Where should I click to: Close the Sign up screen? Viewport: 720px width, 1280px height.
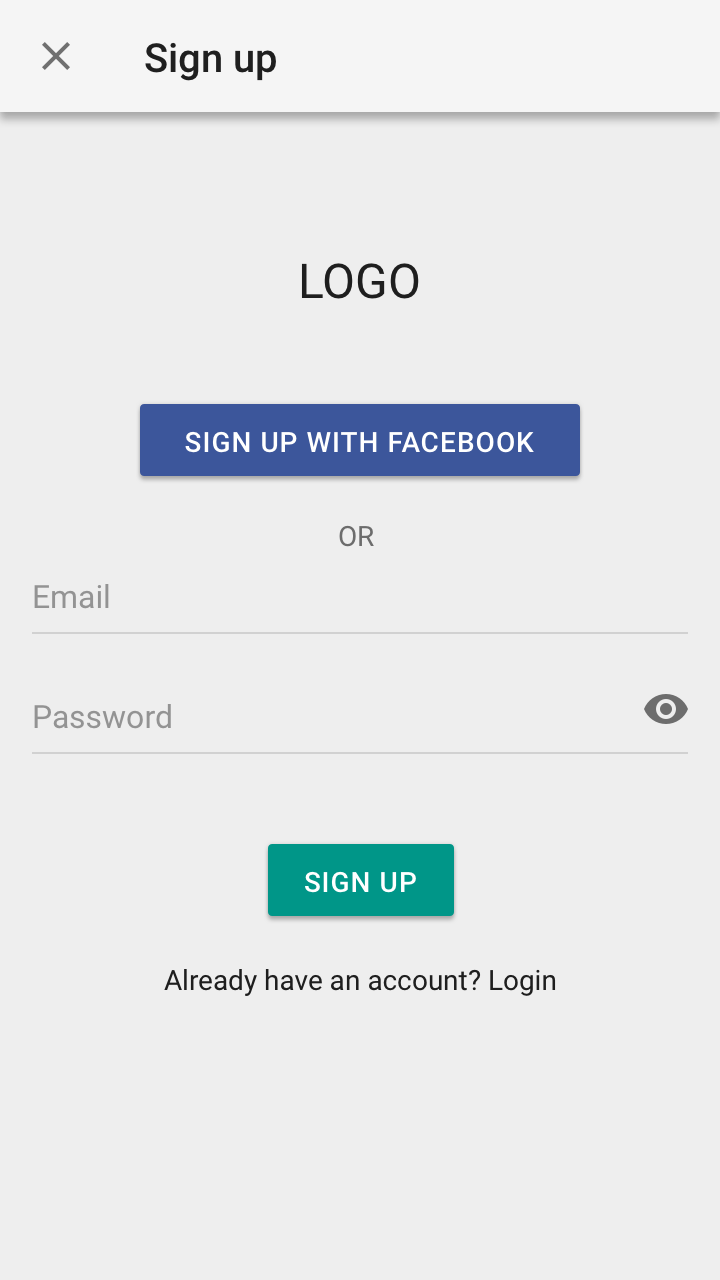(x=56, y=57)
